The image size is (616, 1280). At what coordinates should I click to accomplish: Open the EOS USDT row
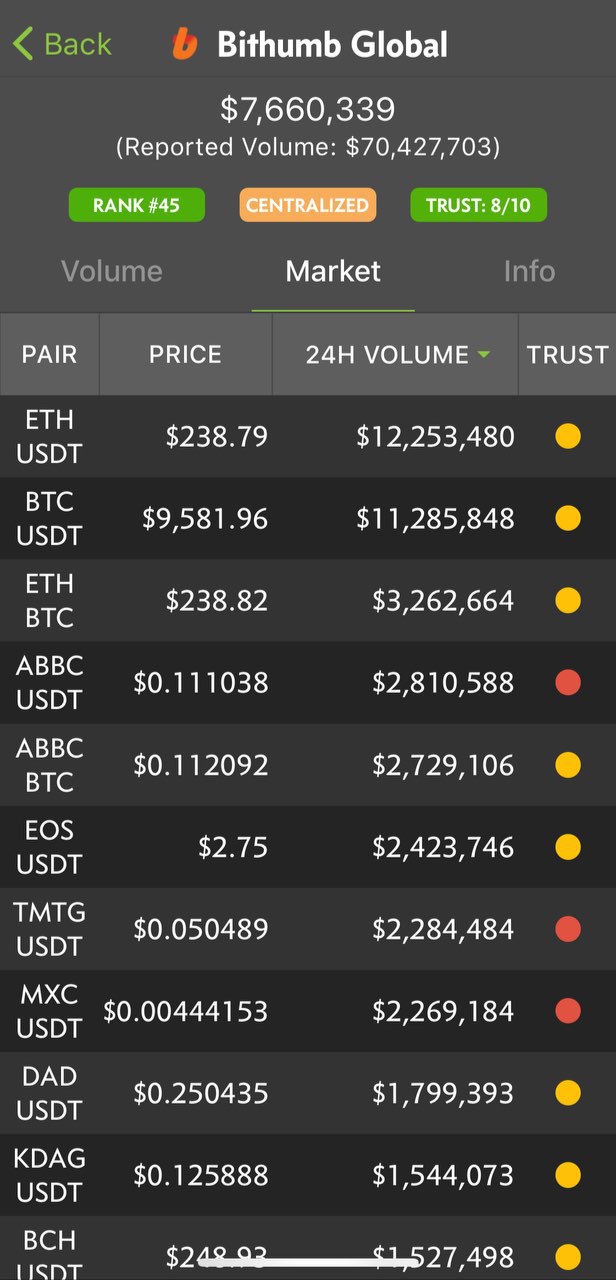308,847
